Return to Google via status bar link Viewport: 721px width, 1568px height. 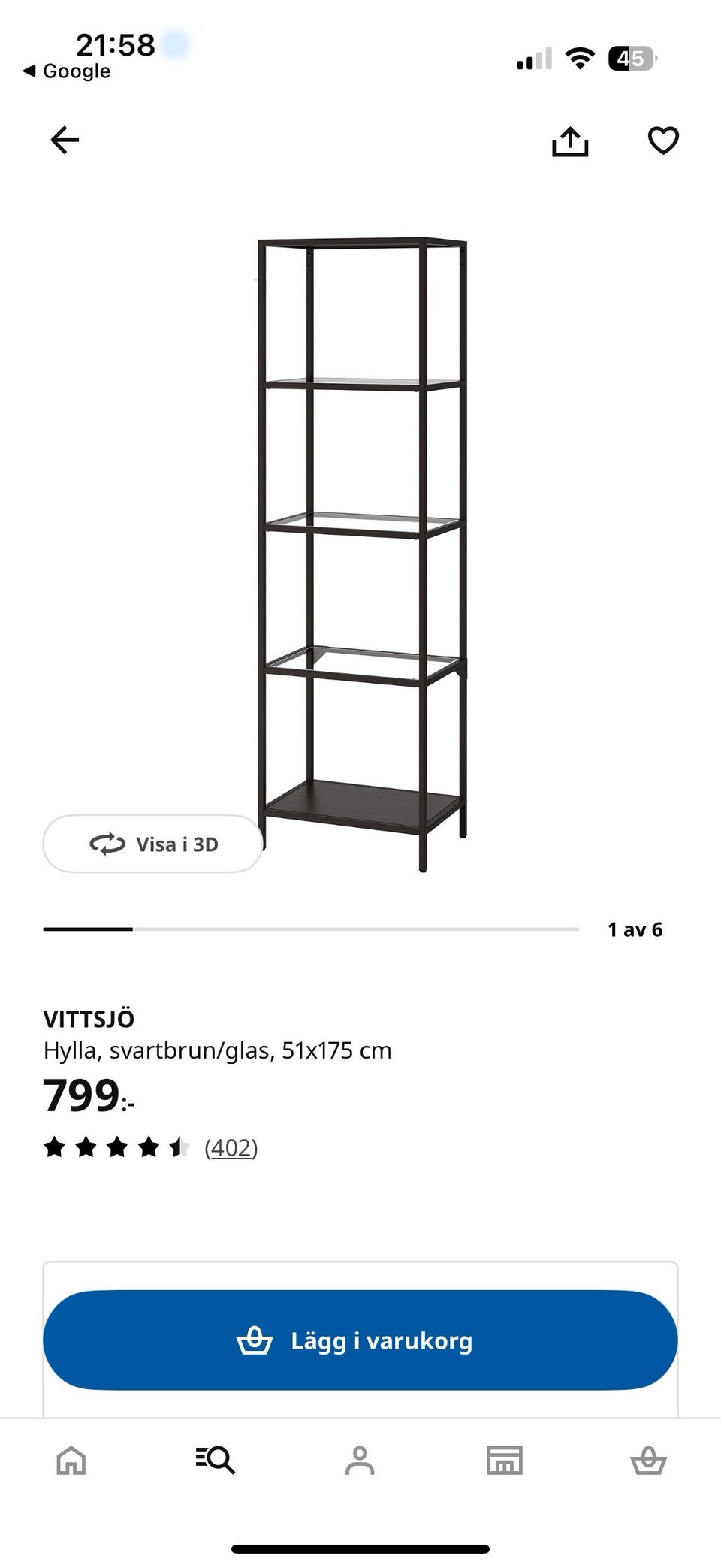[67, 71]
